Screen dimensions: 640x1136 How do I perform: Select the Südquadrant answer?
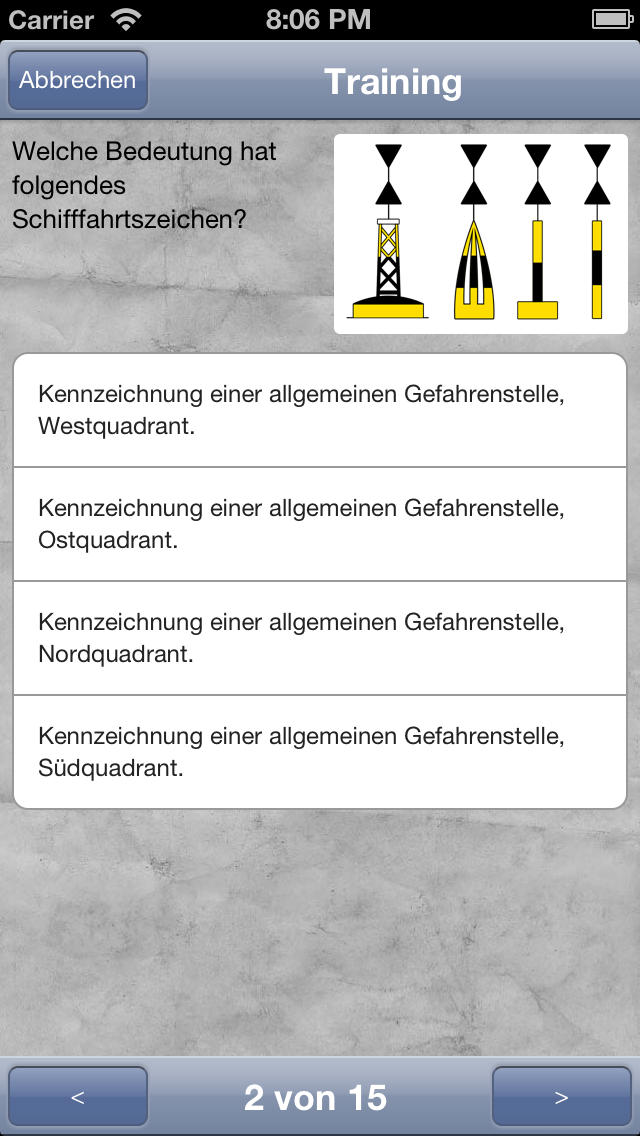click(320, 751)
